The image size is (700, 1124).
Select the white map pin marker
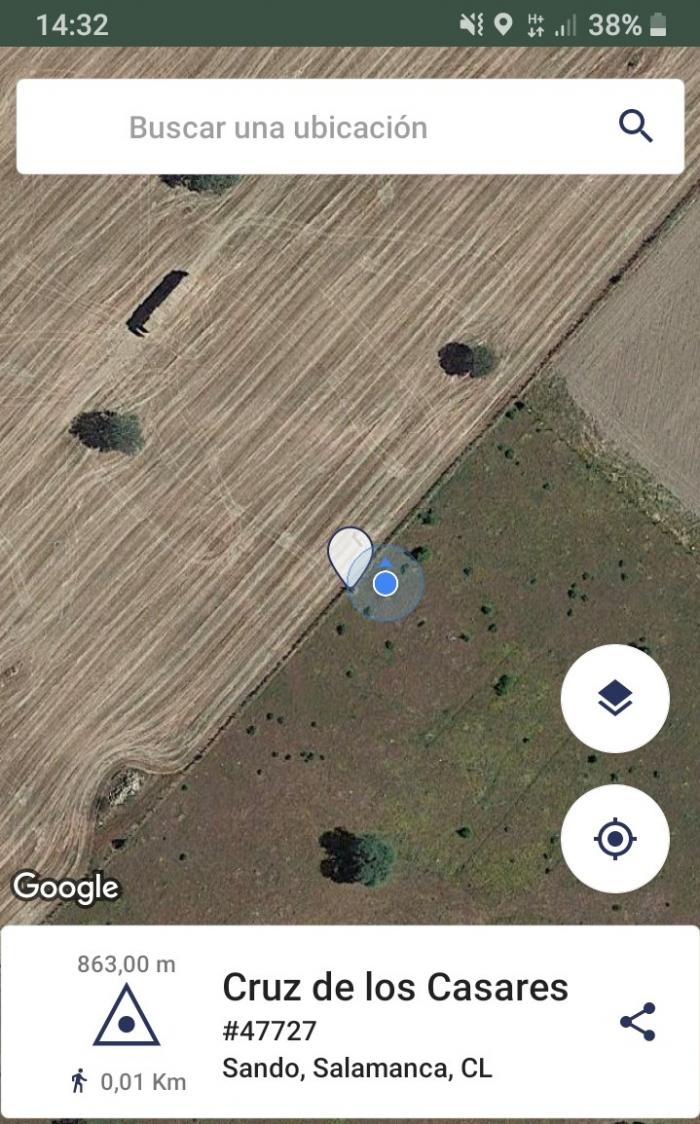point(350,557)
